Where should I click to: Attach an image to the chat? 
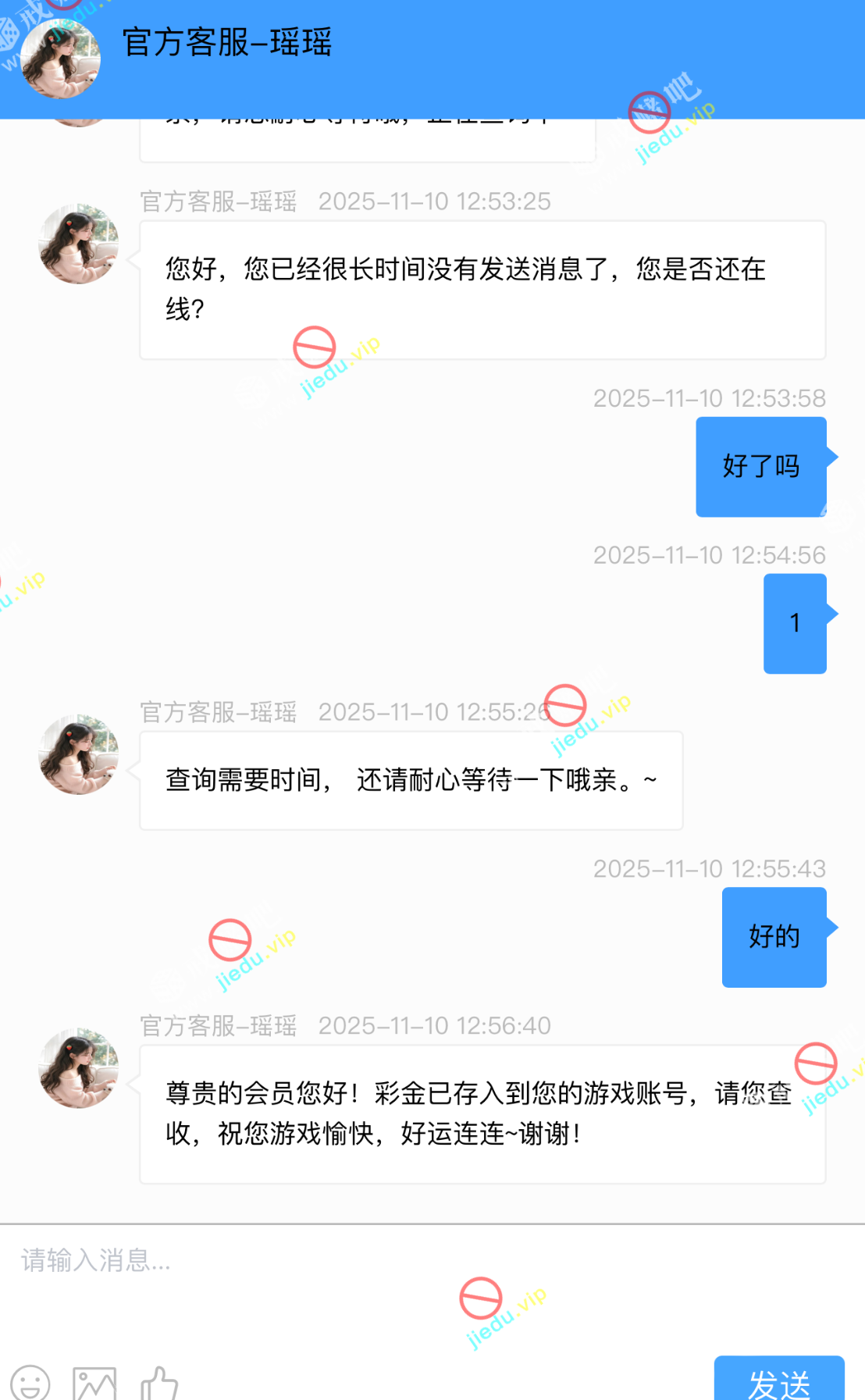click(x=94, y=1384)
